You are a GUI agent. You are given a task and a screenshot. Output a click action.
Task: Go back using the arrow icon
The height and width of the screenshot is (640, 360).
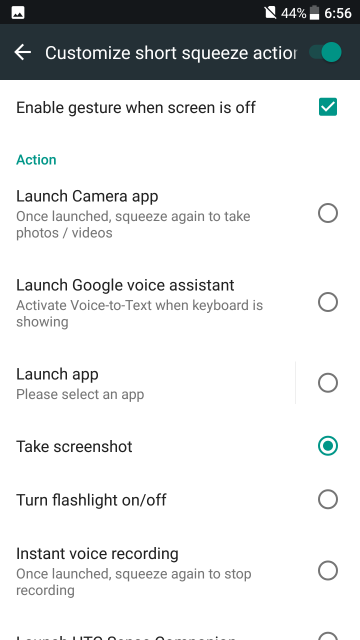[x=23, y=52]
